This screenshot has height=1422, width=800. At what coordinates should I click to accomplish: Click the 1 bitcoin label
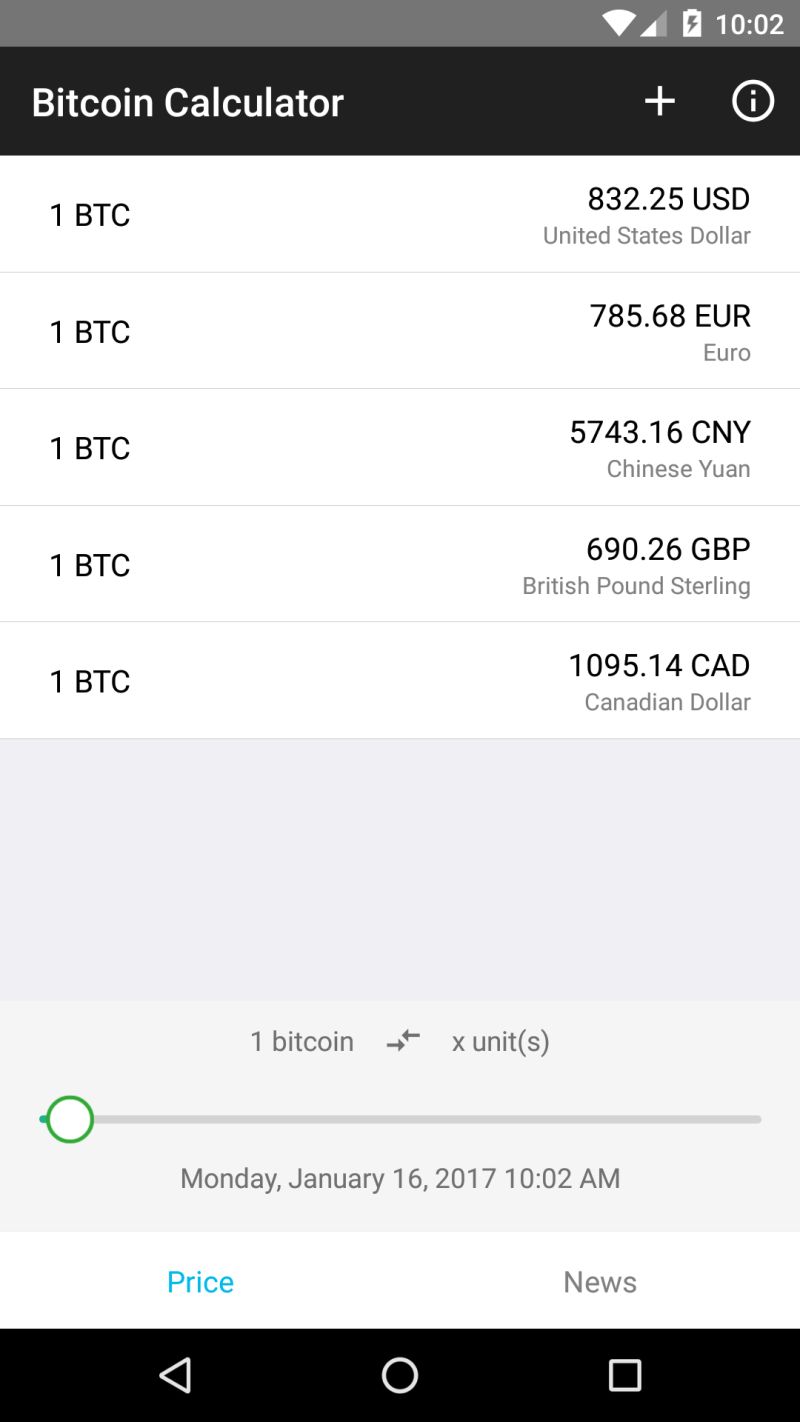tap(301, 1041)
